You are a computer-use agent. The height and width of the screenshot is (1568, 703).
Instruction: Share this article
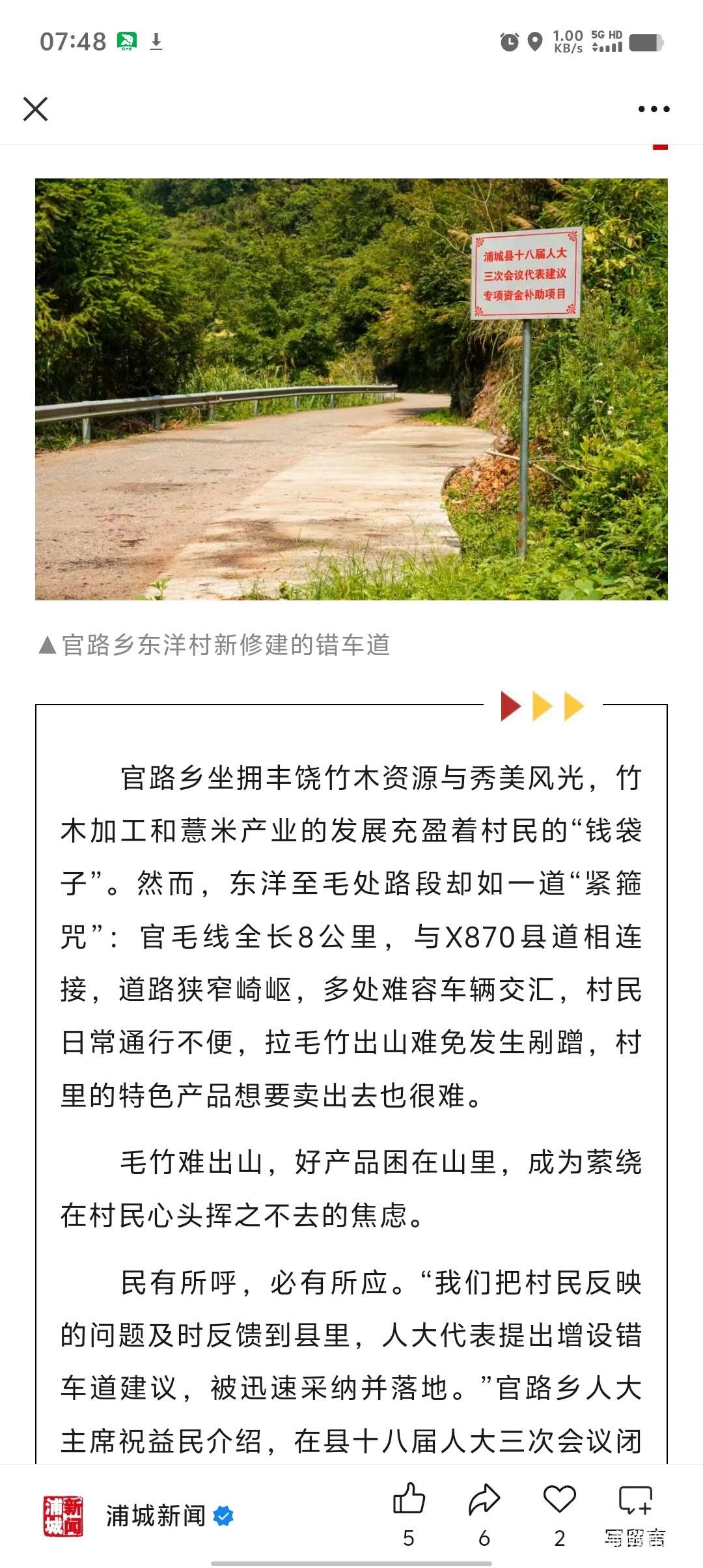[x=484, y=1499]
